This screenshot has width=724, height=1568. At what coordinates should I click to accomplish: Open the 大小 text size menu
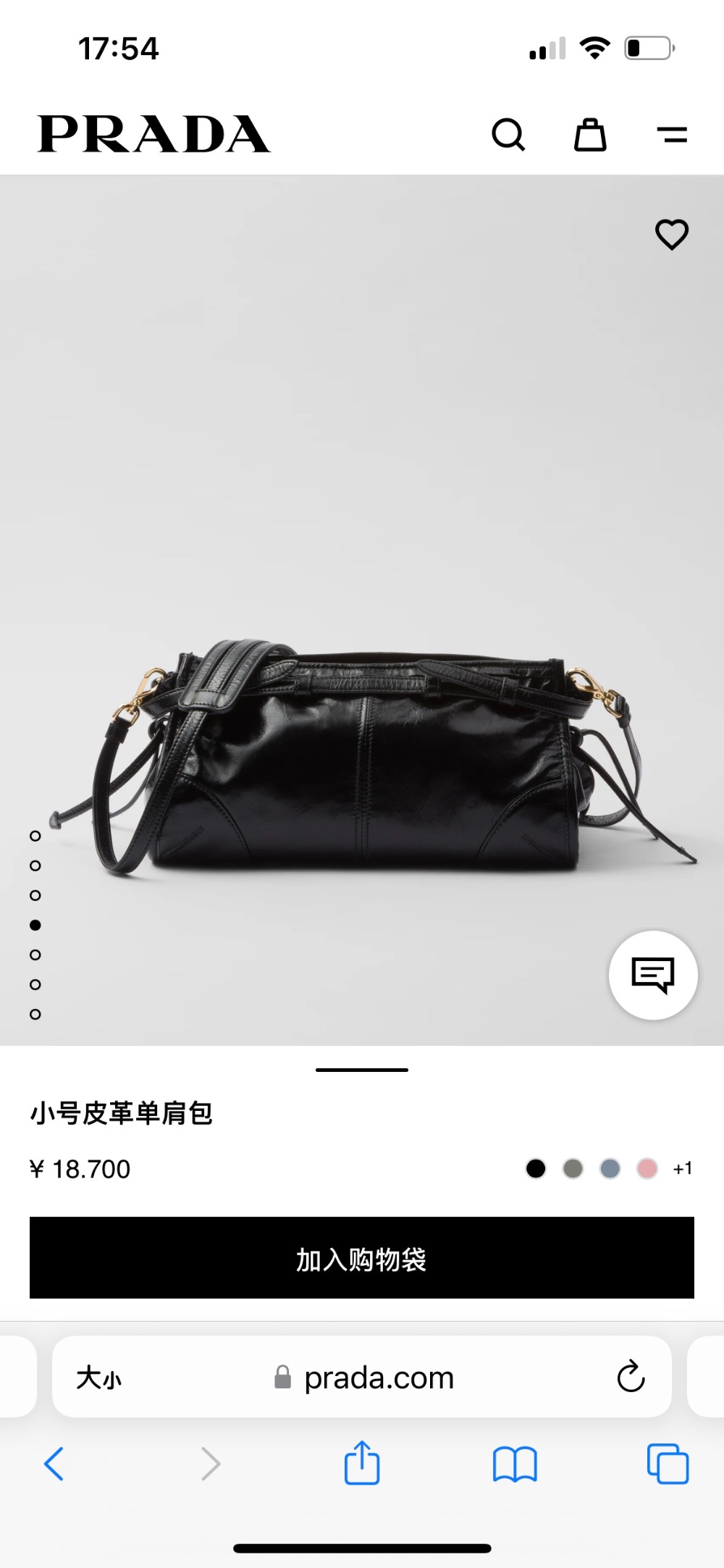[x=99, y=1378]
